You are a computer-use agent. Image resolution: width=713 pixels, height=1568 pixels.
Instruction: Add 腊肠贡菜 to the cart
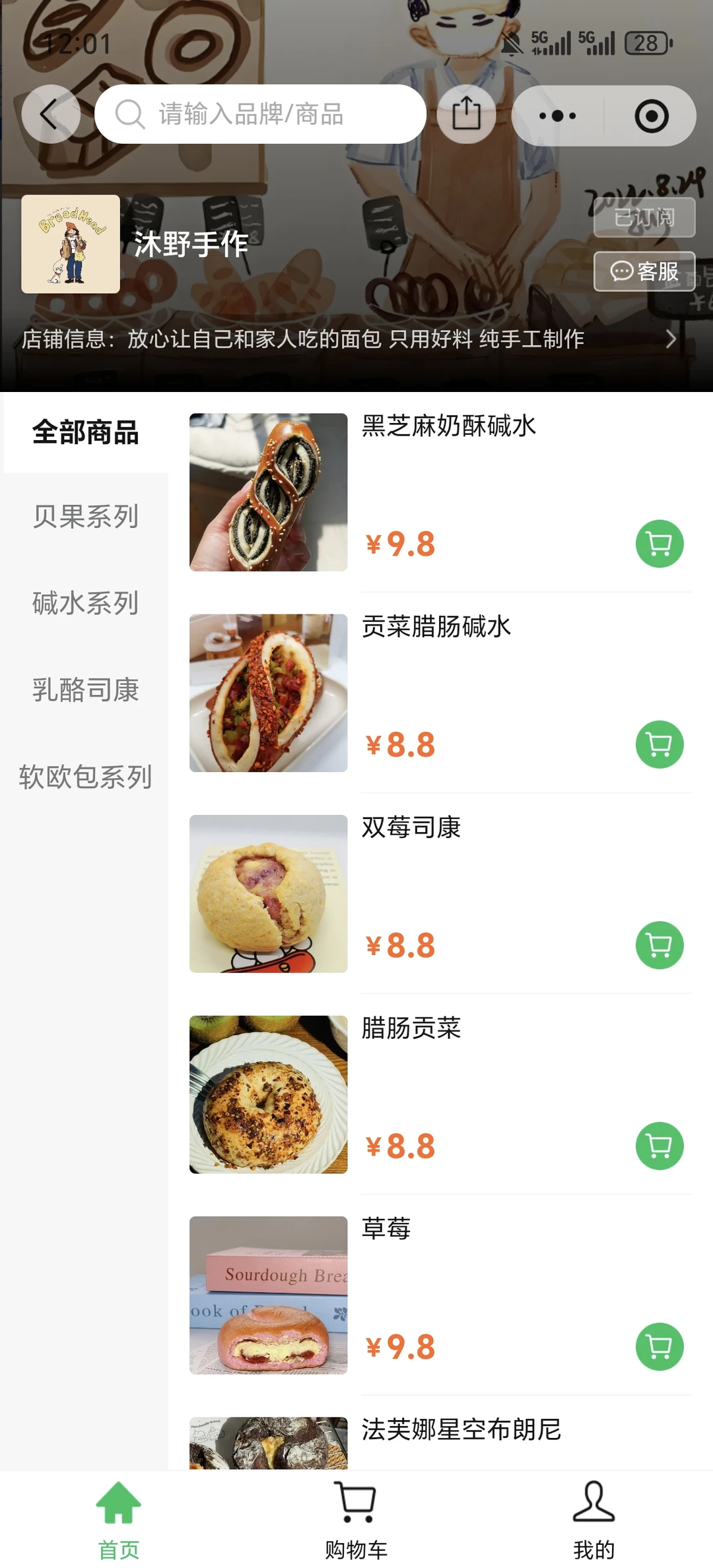659,1146
